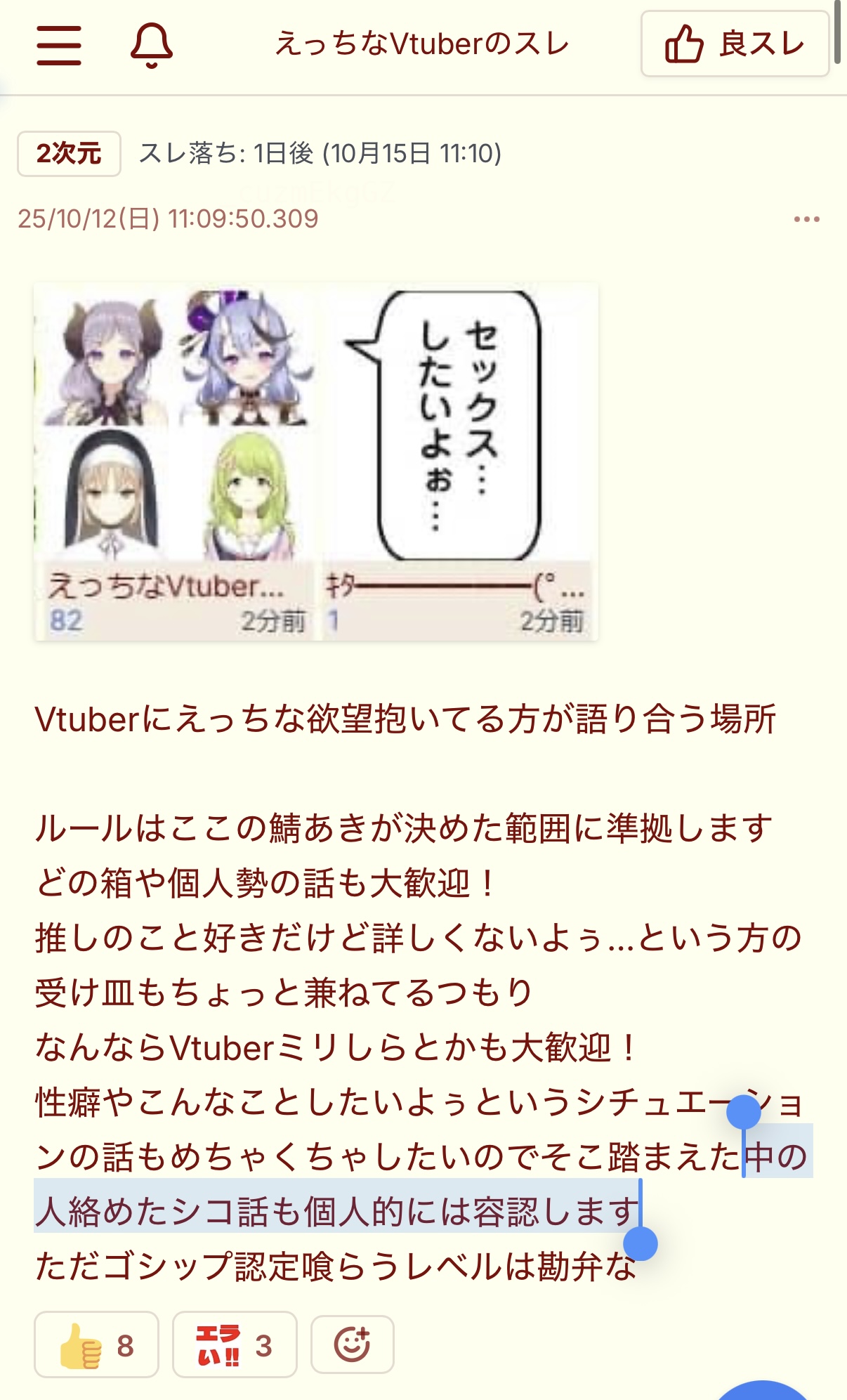Viewport: 847px width, 1400px height.
Task: Open the attached thread image
Action: 316,462
